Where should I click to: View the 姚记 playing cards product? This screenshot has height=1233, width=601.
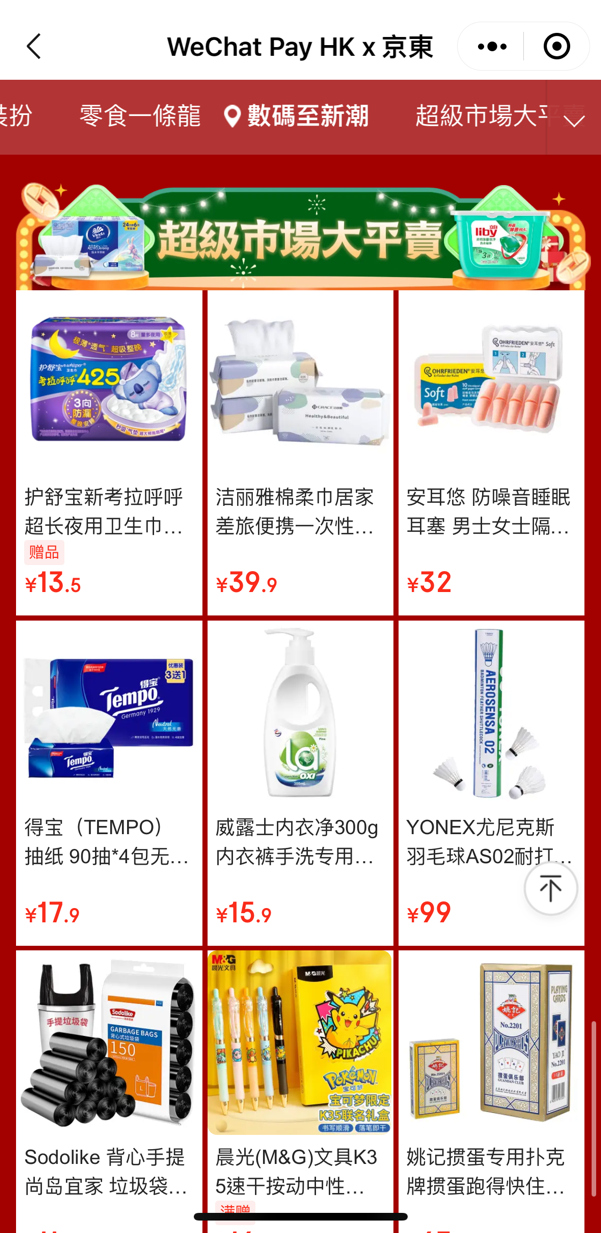coord(491,1090)
